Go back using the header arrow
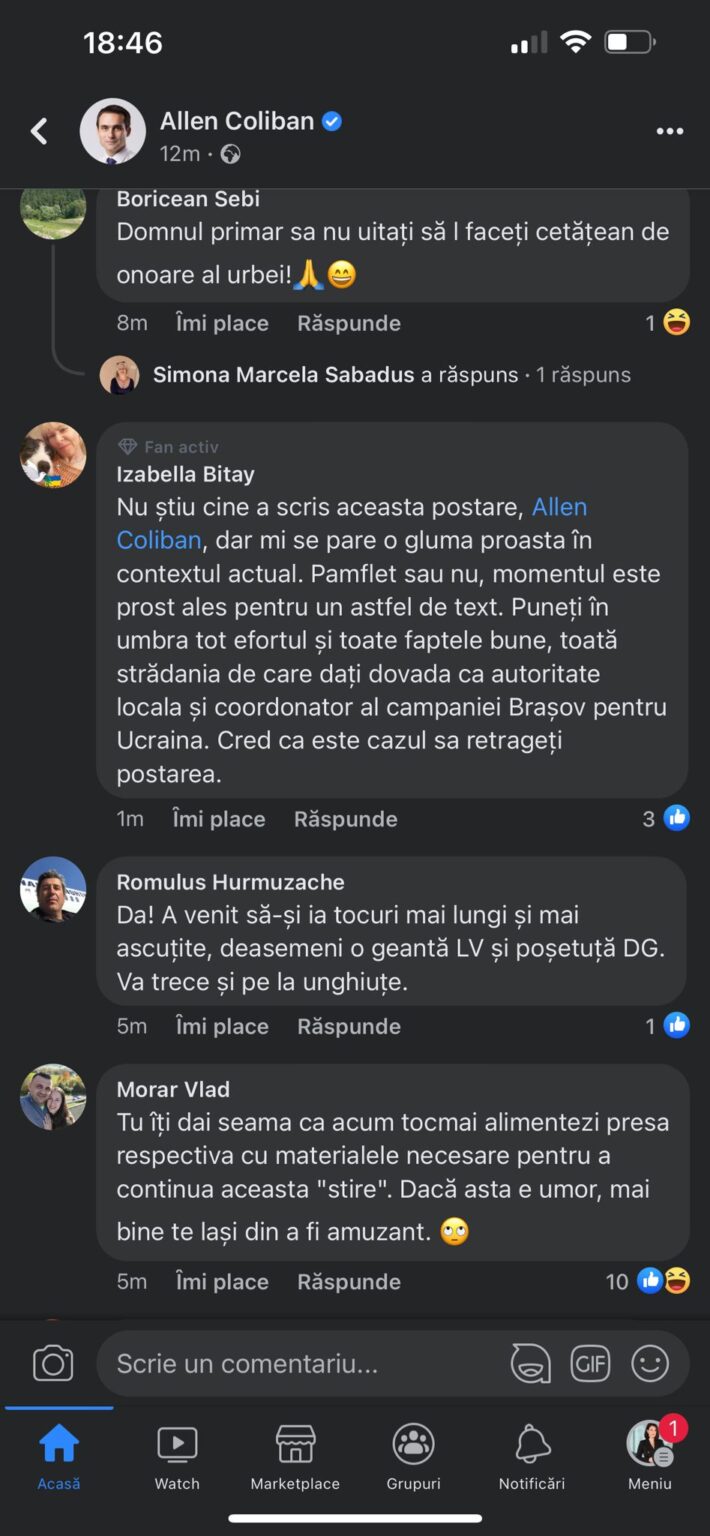Viewport: 710px width, 1536px height. (x=39, y=131)
